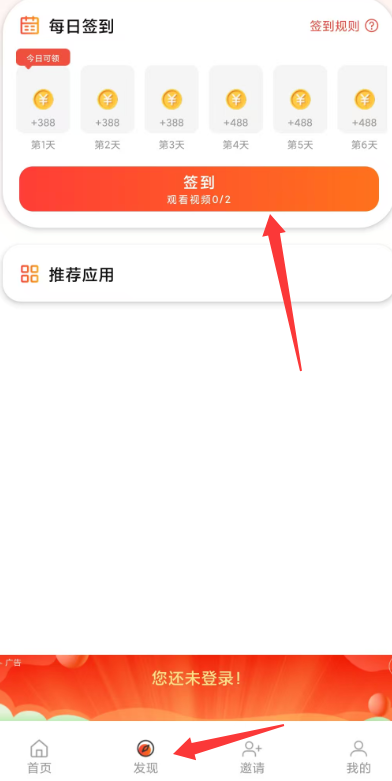Screen dimensions: 392x781
Task: Tap the 您还未登录 login banner
Action: 196,687
